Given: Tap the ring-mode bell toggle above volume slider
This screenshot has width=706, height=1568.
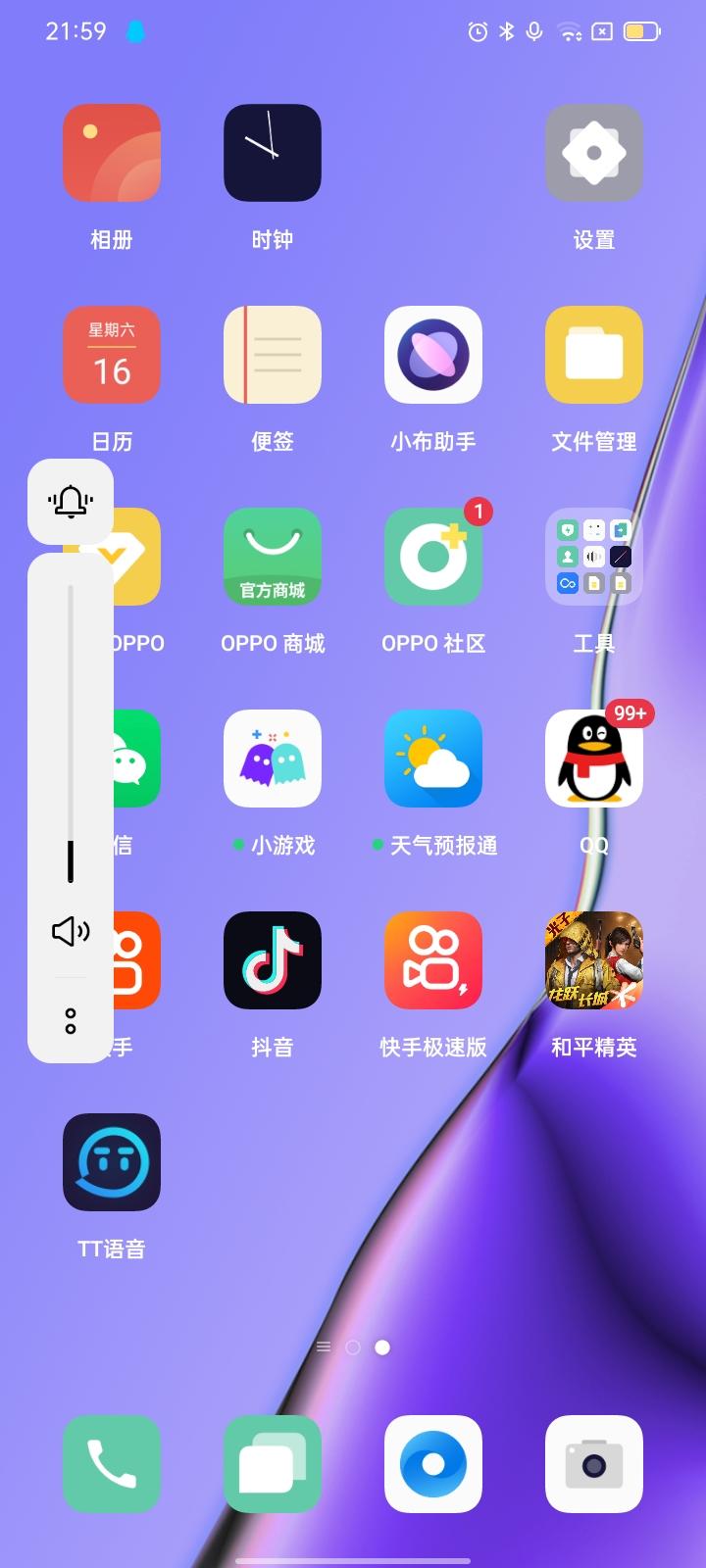Looking at the screenshot, I should [x=70, y=501].
